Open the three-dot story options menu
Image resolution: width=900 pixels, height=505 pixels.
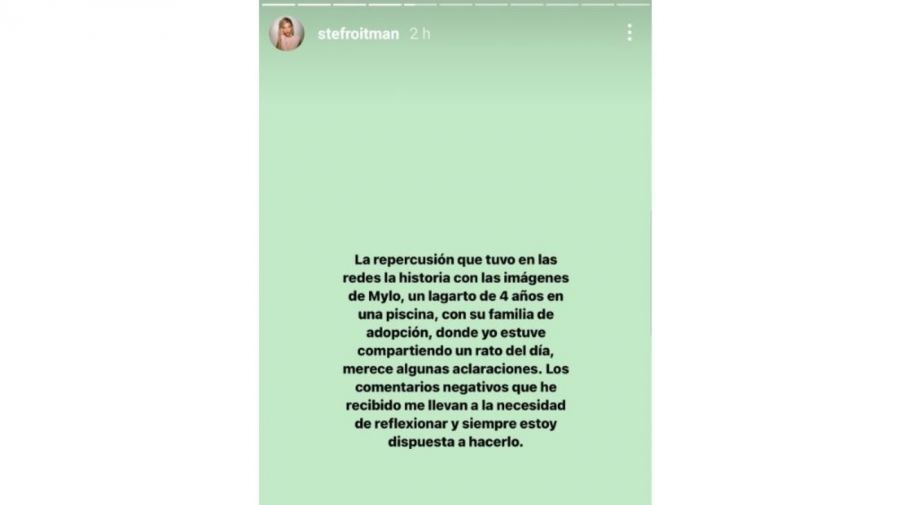629,33
